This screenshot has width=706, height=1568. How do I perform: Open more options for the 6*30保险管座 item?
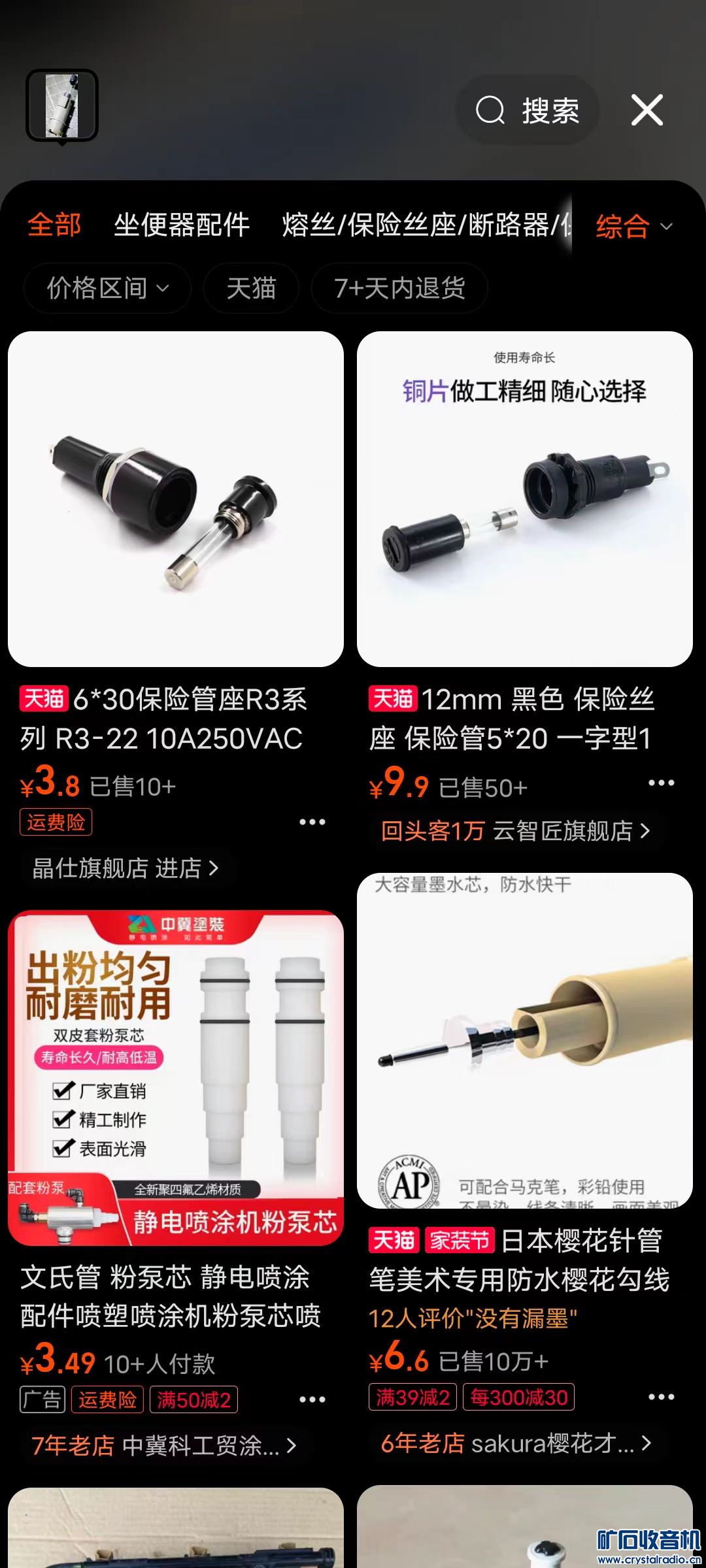(x=312, y=822)
